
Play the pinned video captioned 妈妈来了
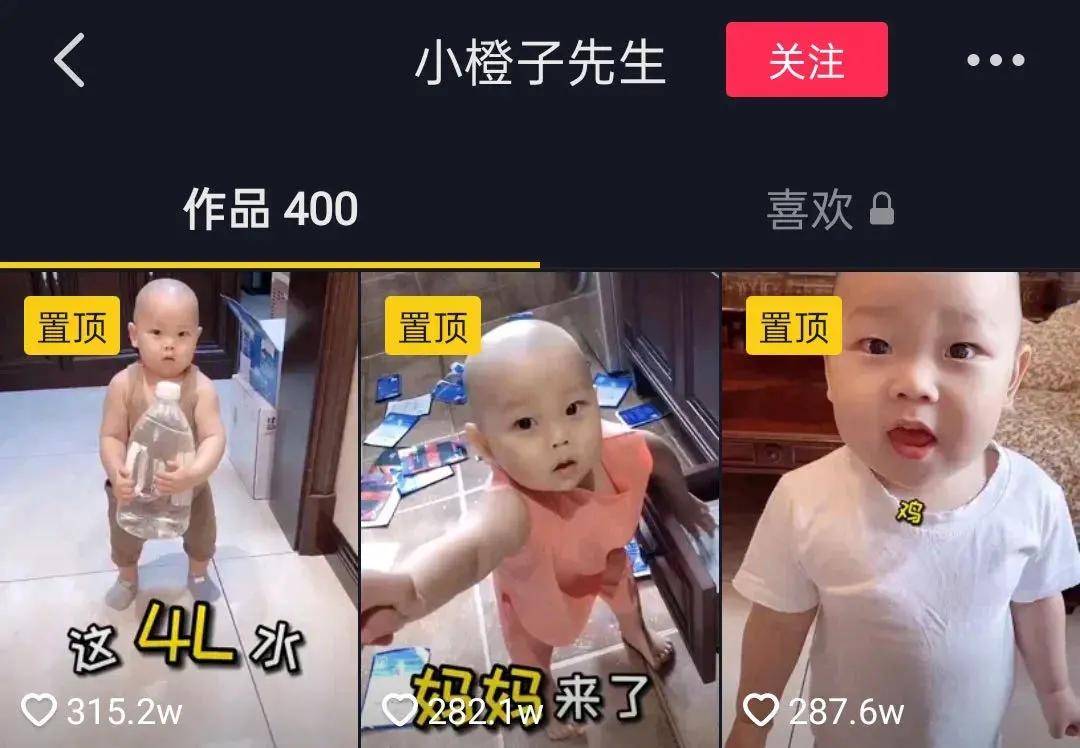point(540,510)
